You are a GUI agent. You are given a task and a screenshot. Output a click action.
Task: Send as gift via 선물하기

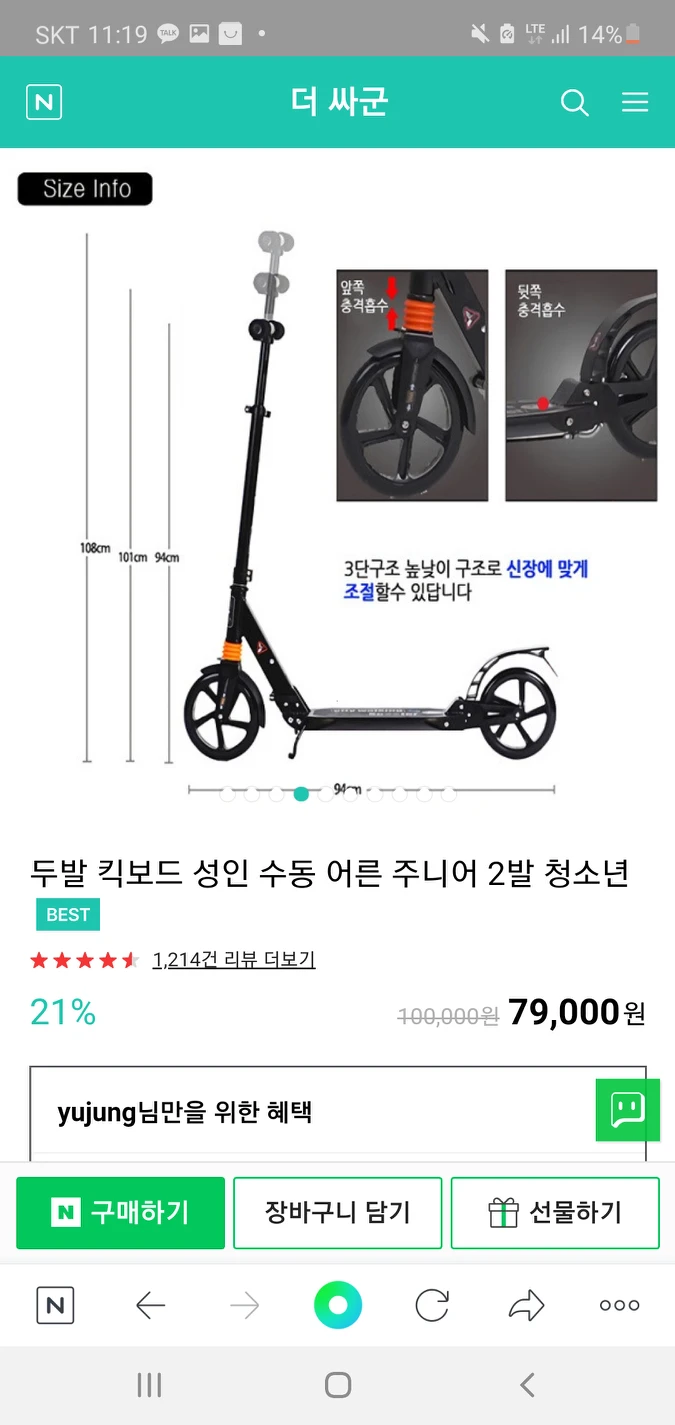point(555,1213)
